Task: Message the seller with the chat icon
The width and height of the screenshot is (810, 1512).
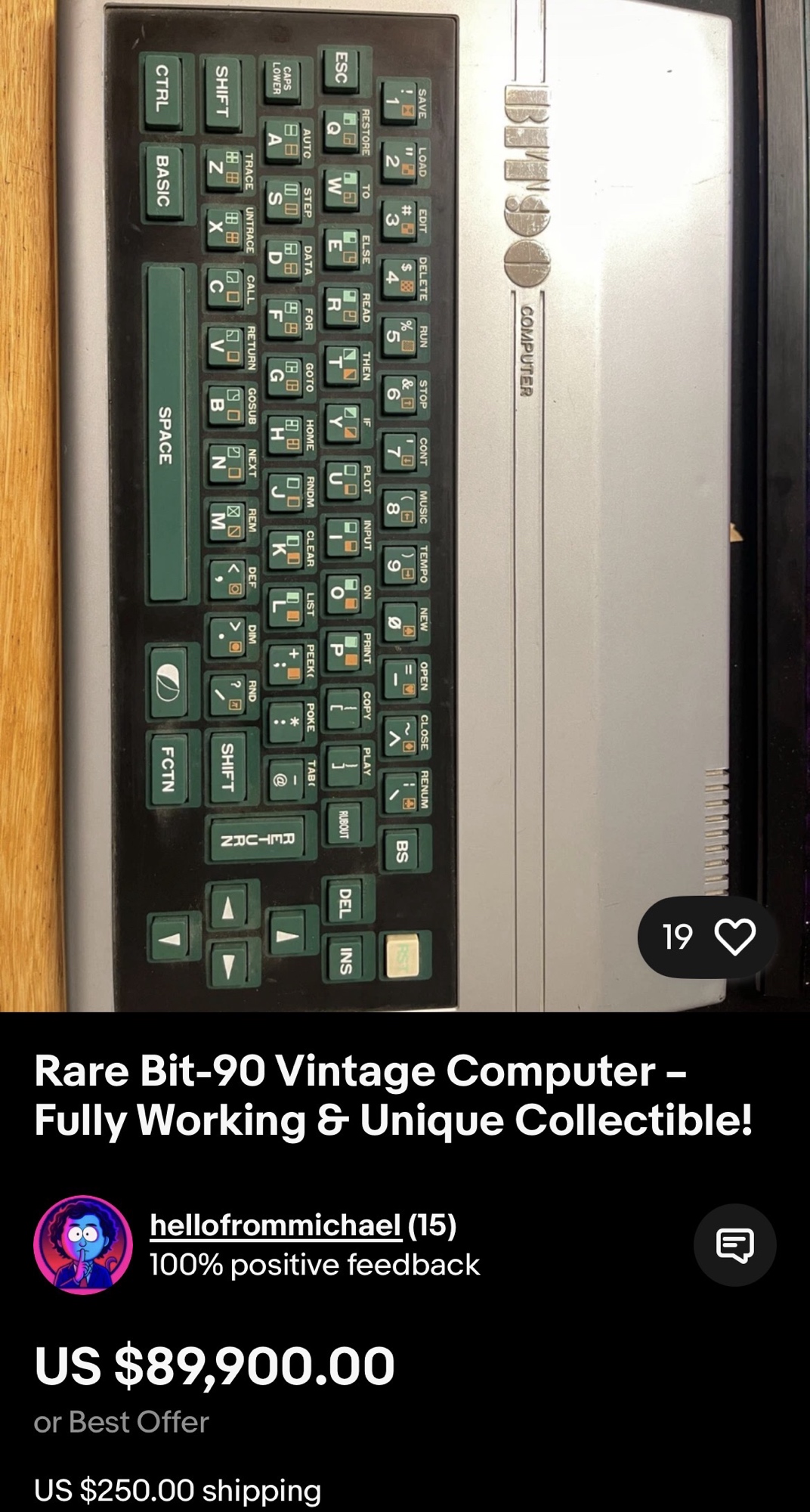Action: click(x=734, y=1245)
